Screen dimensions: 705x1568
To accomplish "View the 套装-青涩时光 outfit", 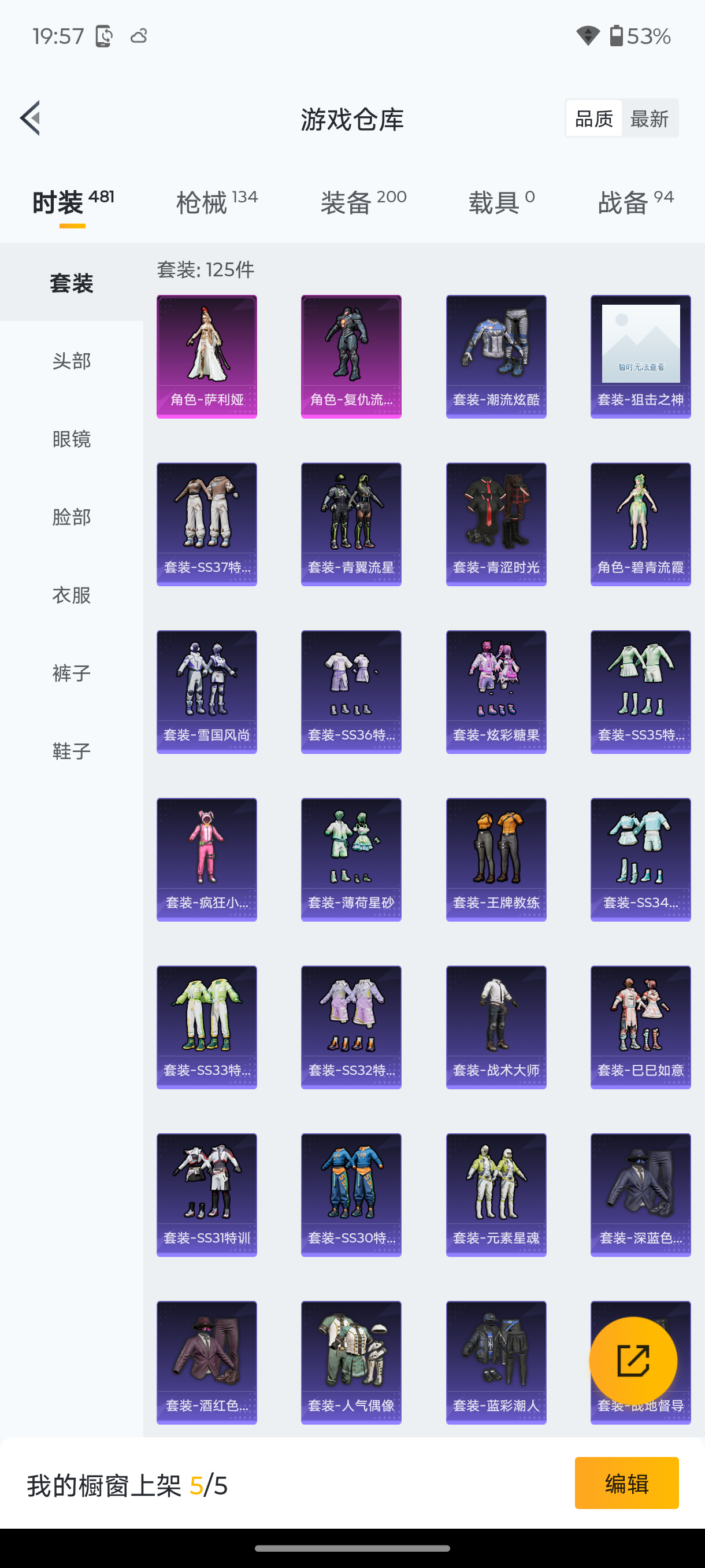I will (496, 524).
